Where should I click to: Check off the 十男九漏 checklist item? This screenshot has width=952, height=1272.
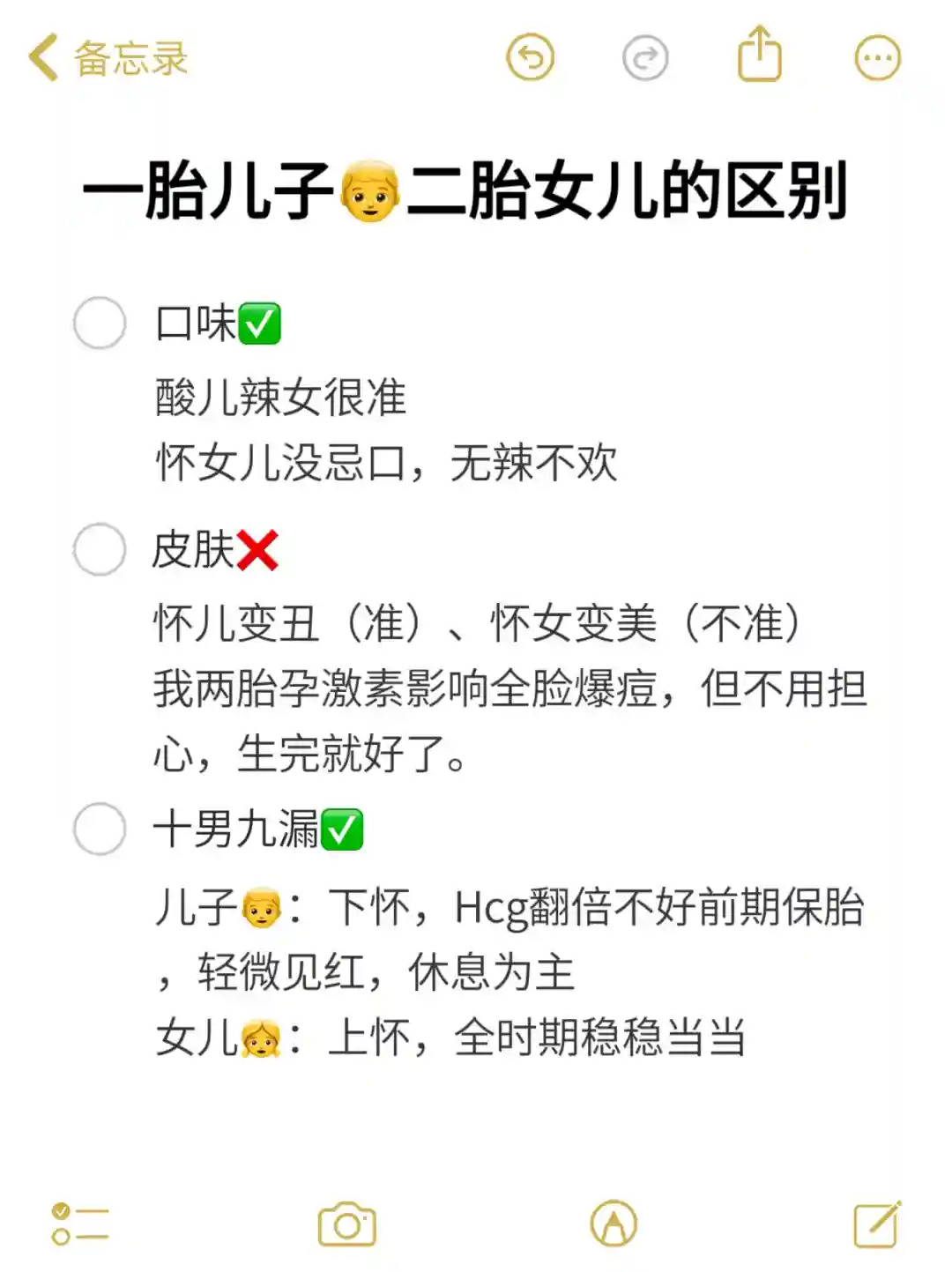100,829
